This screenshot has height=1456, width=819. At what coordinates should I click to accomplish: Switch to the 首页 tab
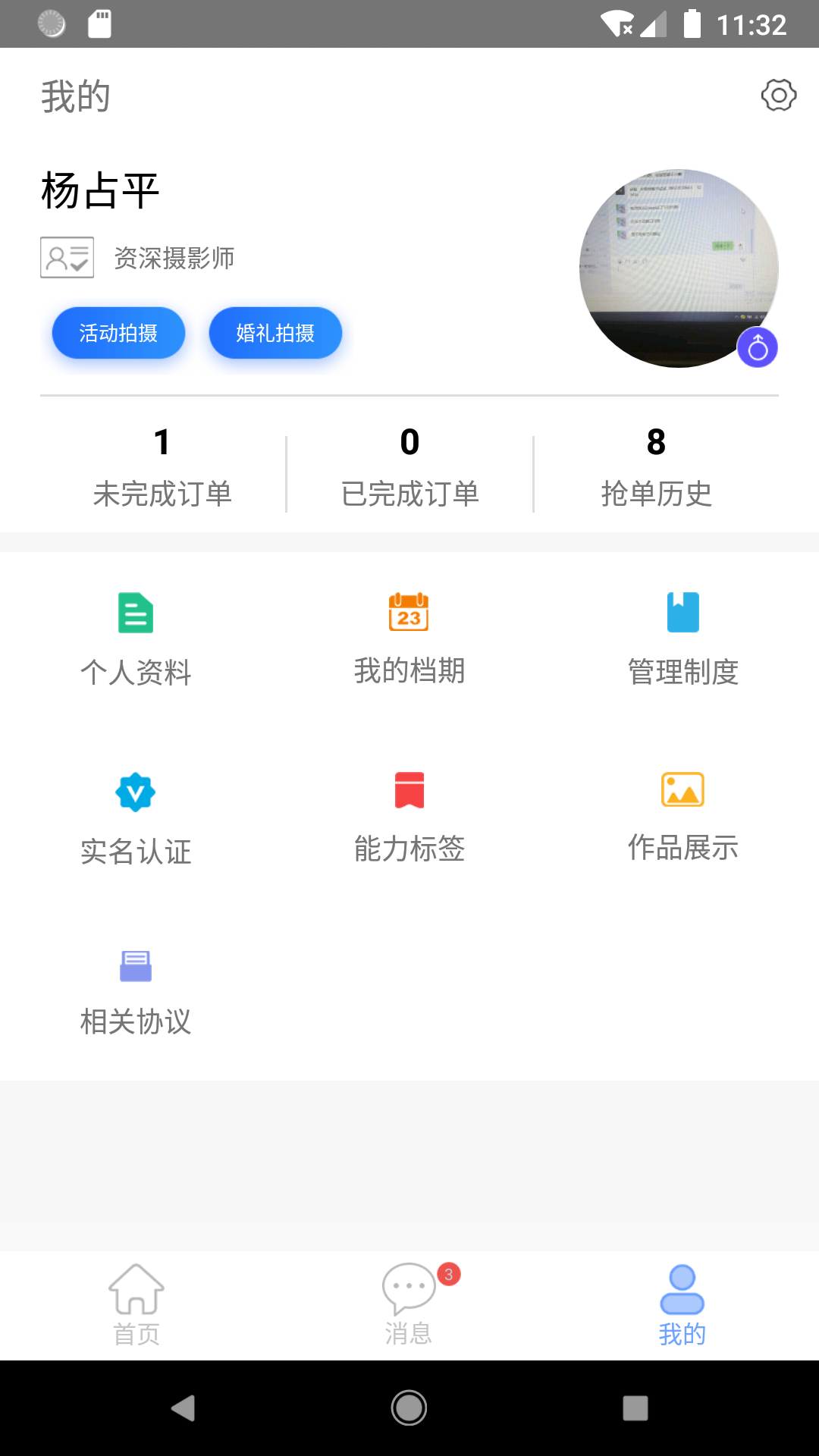coord(136,1305)
